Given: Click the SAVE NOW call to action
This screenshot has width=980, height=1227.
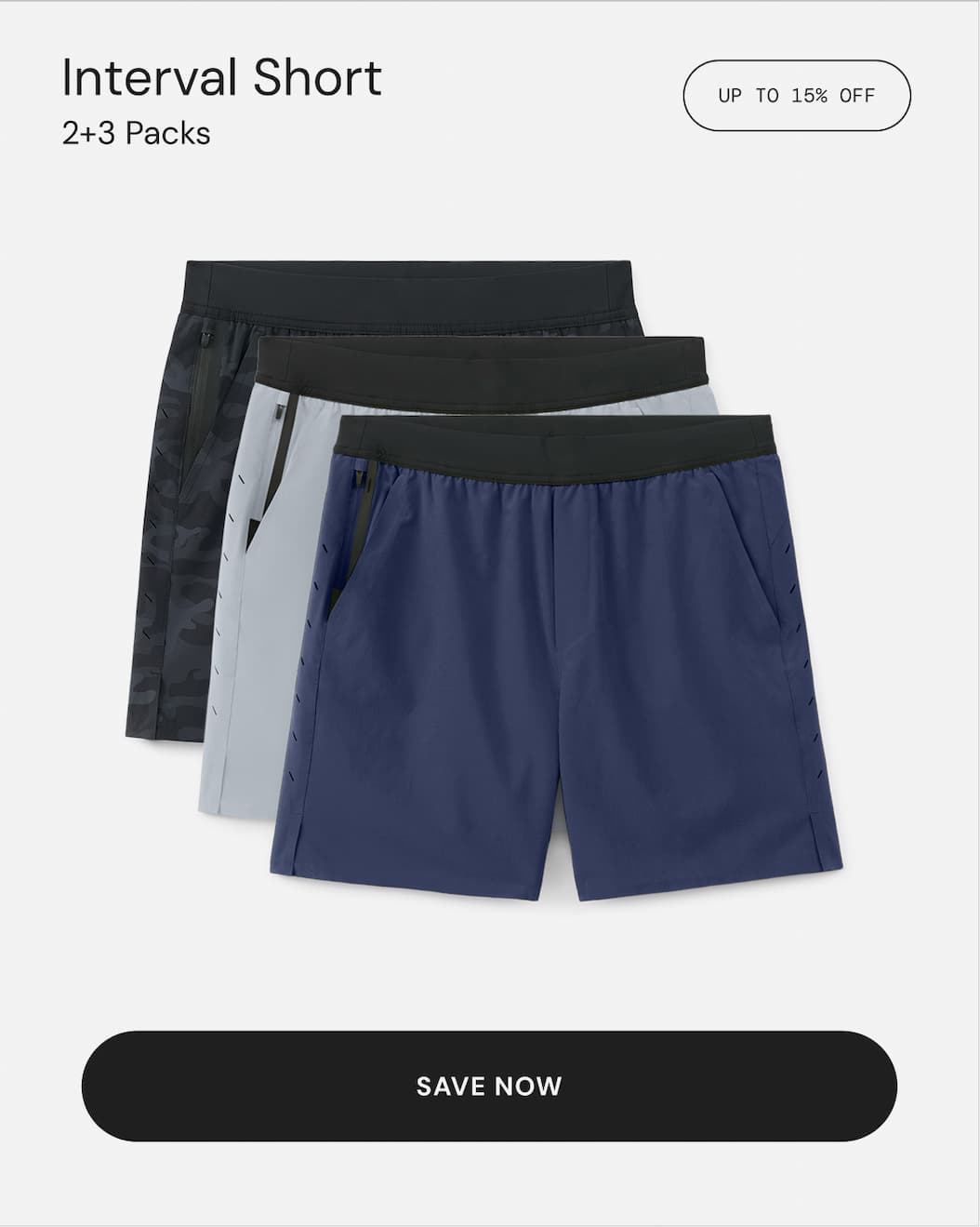Looking at the screenshot, I should tap(490, 1086).
